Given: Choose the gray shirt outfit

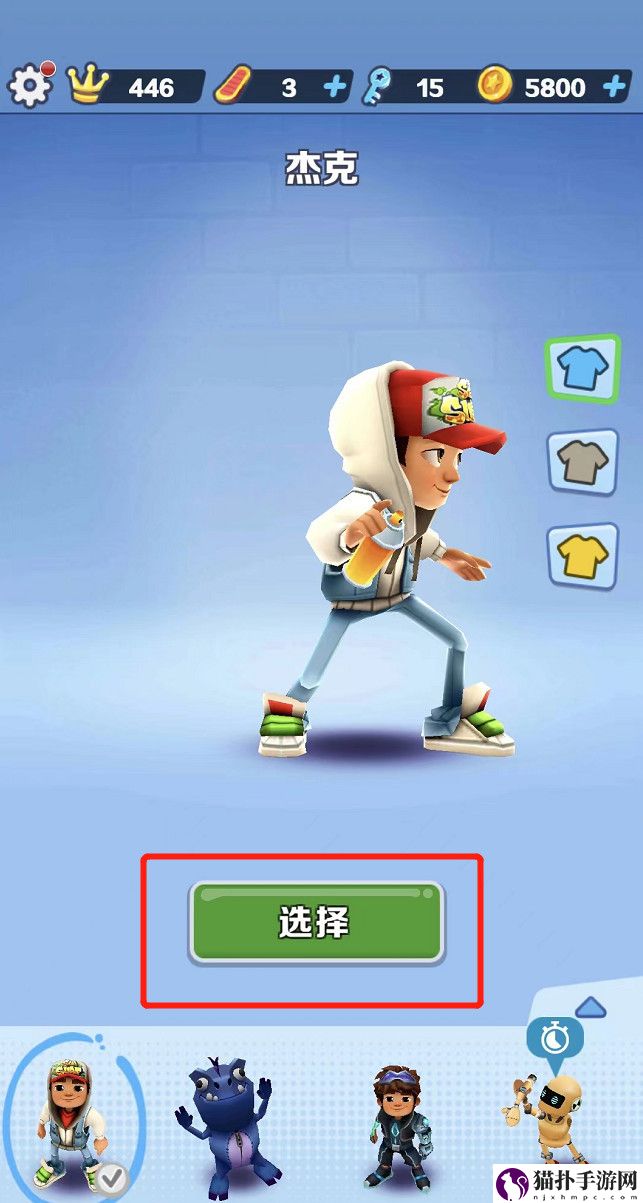Looking at the screenshot, I should click(582, 462).
